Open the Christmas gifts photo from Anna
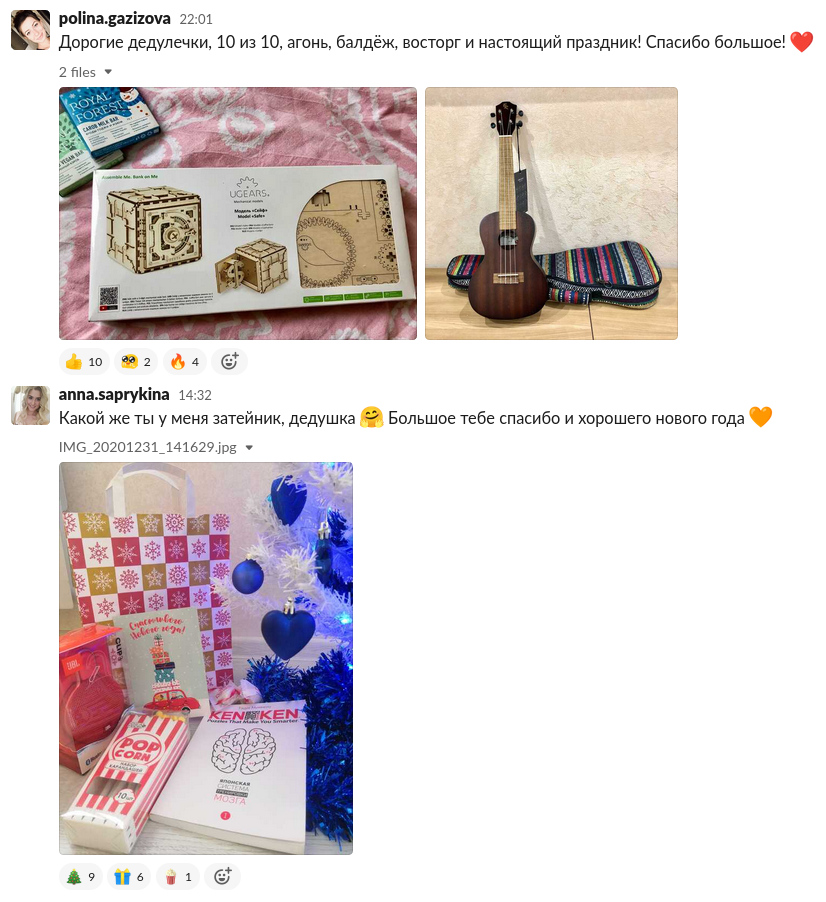The width and height of the screenshot is (826, 902). point(206,658)
